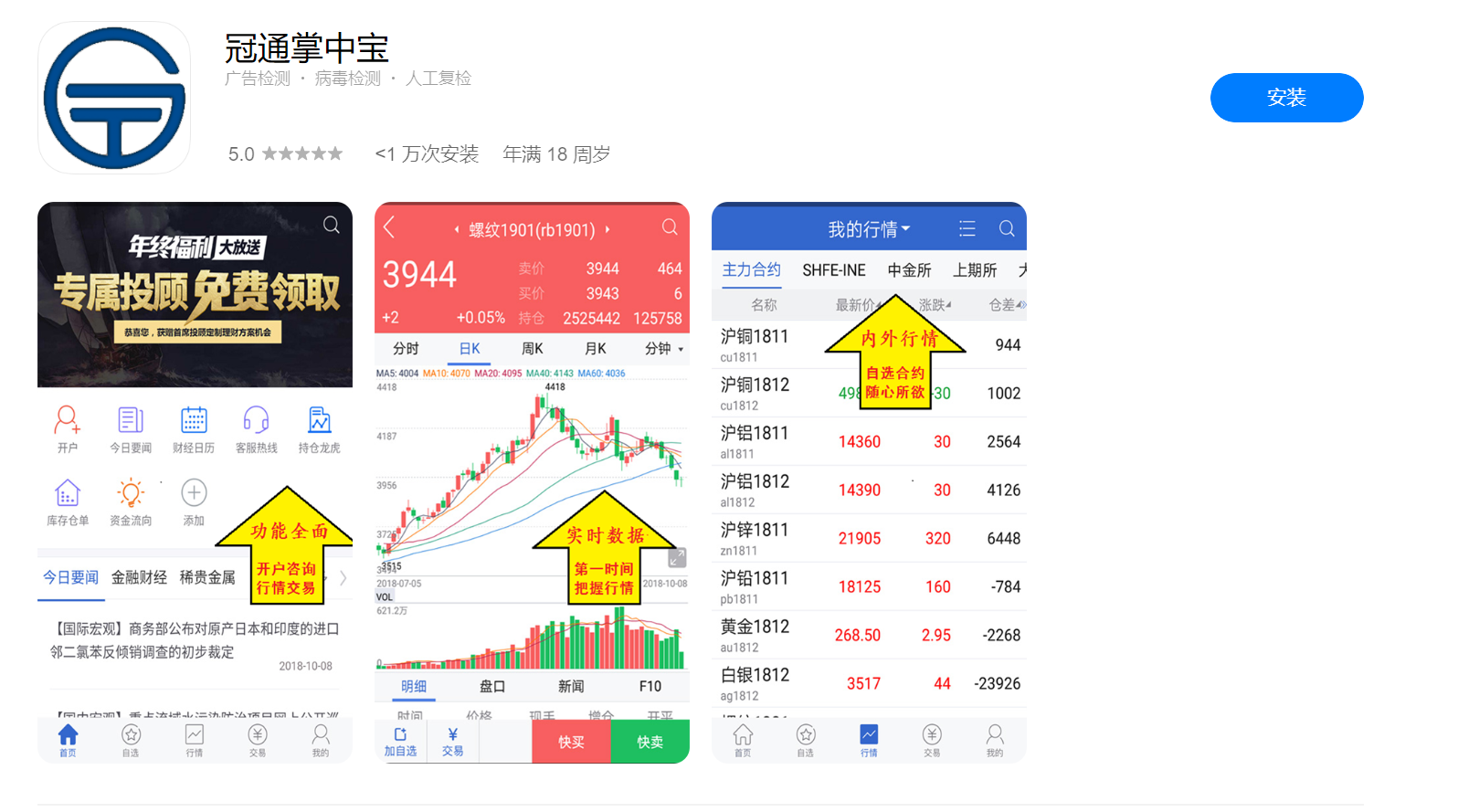Open the first screenshot with the promo banner
1458x812 pixels.
pos(195,482)
